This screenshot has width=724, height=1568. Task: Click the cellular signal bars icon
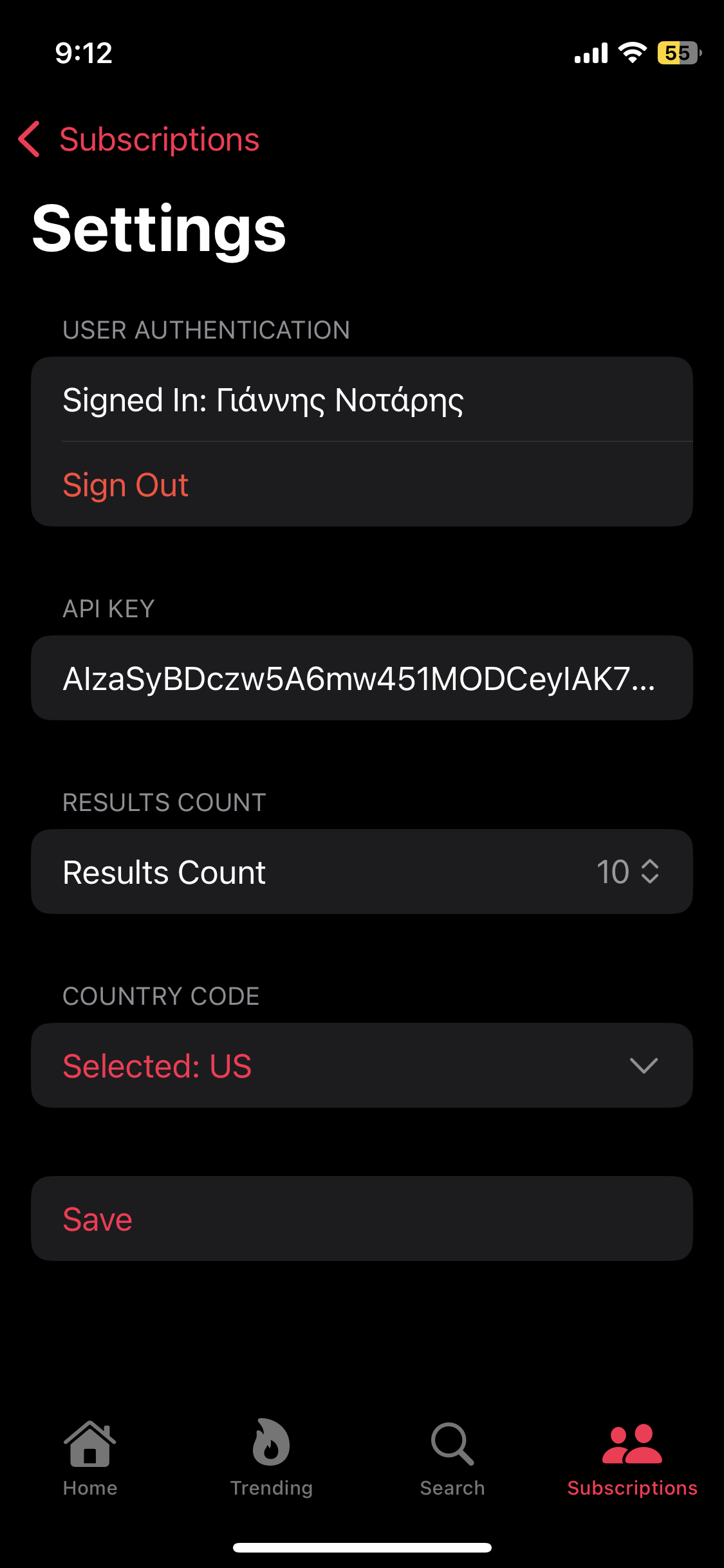589,53
